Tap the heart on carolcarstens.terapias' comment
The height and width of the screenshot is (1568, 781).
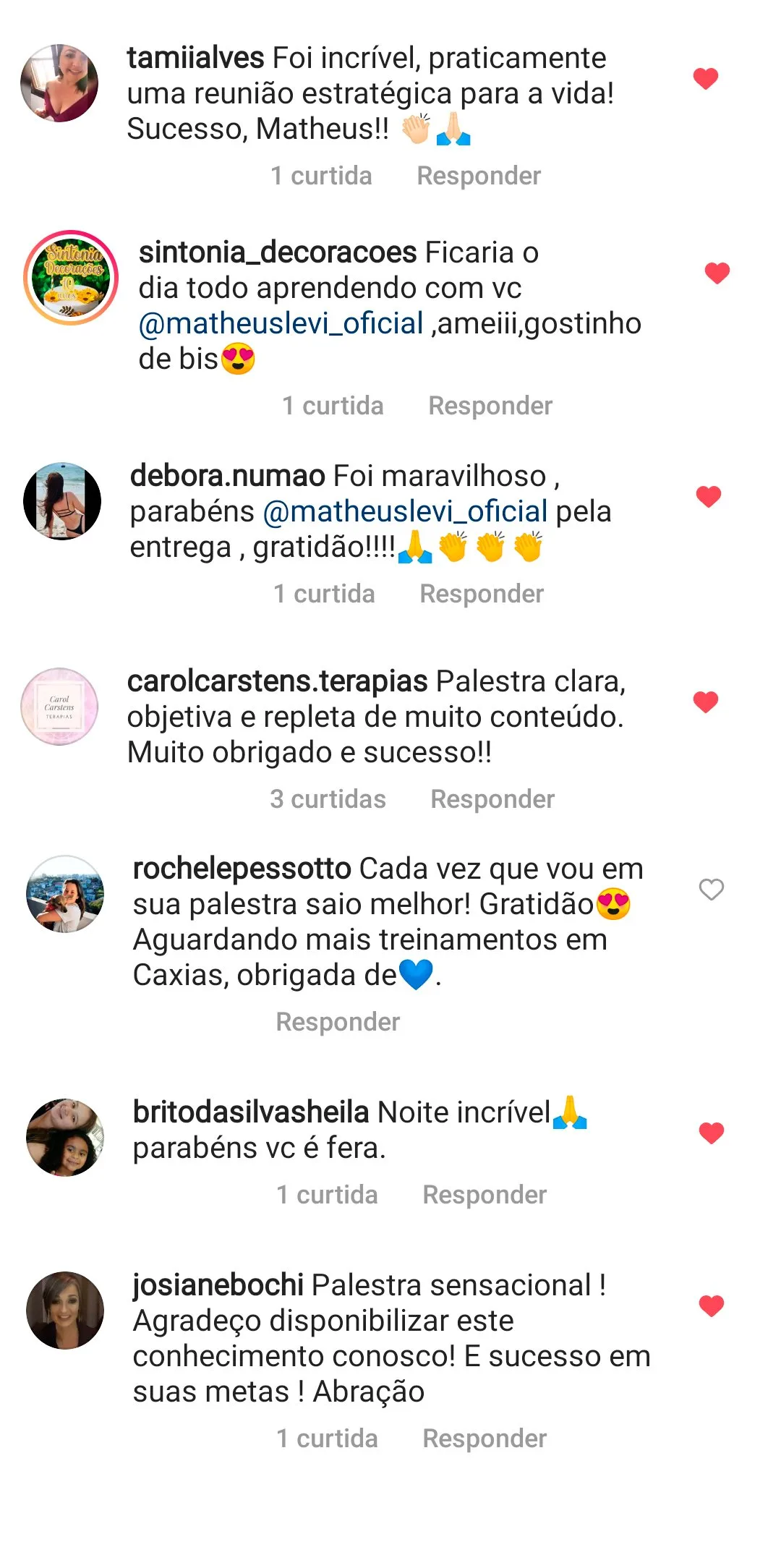[706, 702]
